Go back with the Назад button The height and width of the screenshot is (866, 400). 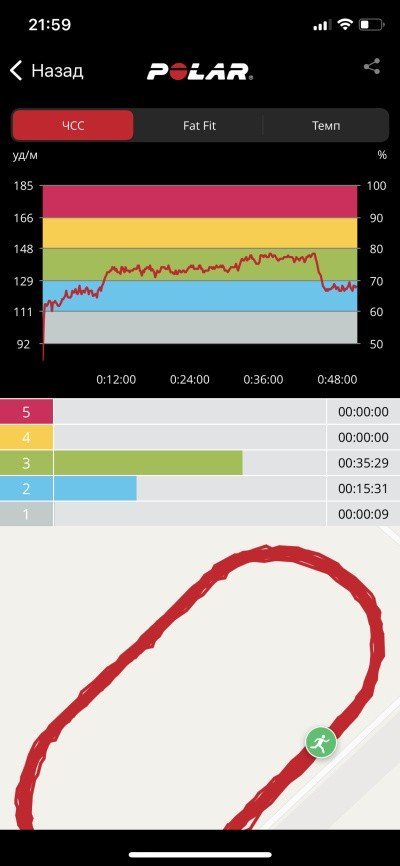point(46,71)
